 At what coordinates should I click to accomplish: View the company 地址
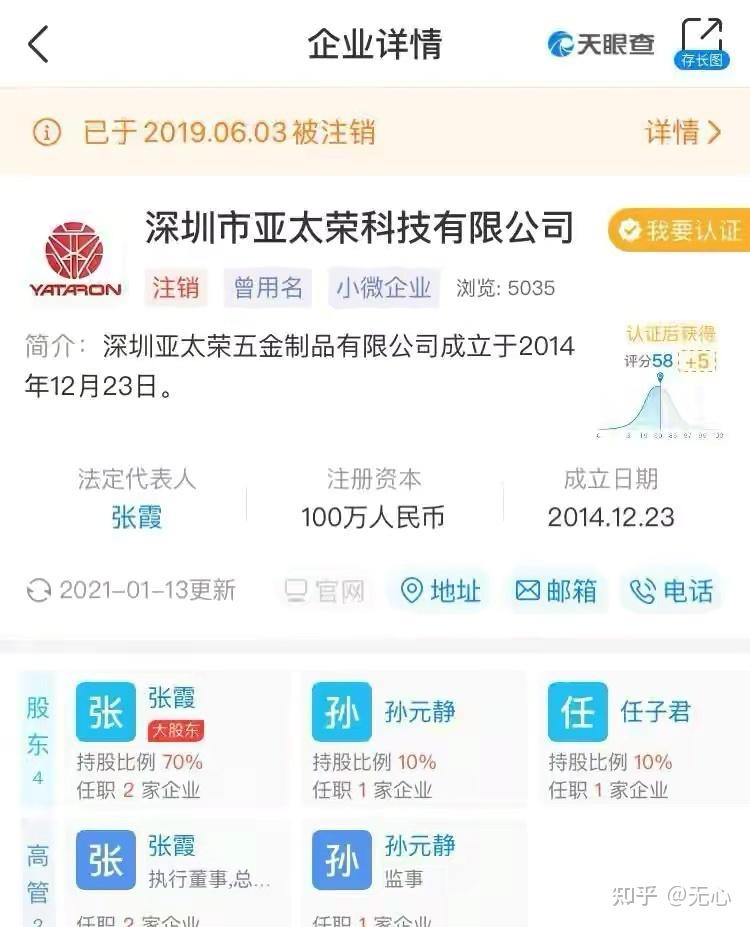441,591
